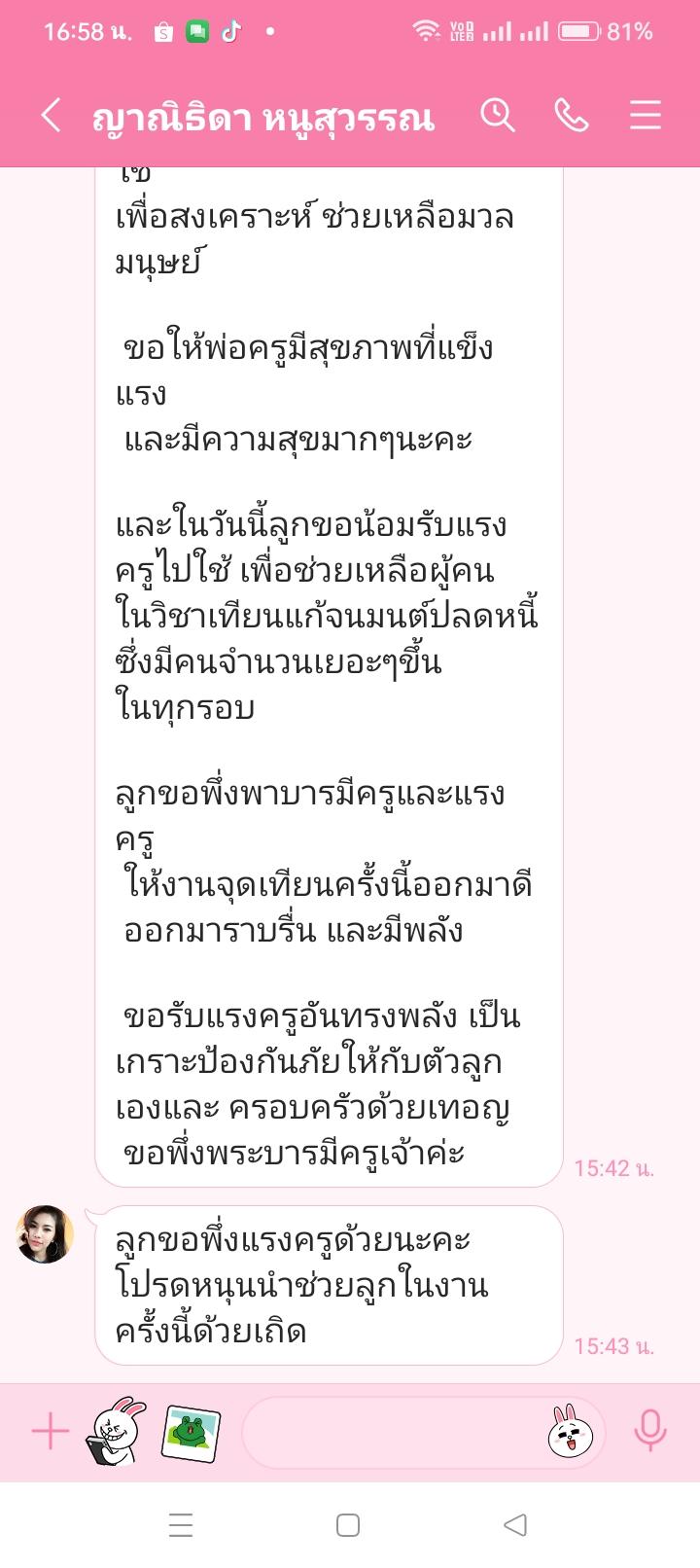This screenshot has width=700, height=1568.
Task: Focus the message input field
Action: coord(394,1432)
